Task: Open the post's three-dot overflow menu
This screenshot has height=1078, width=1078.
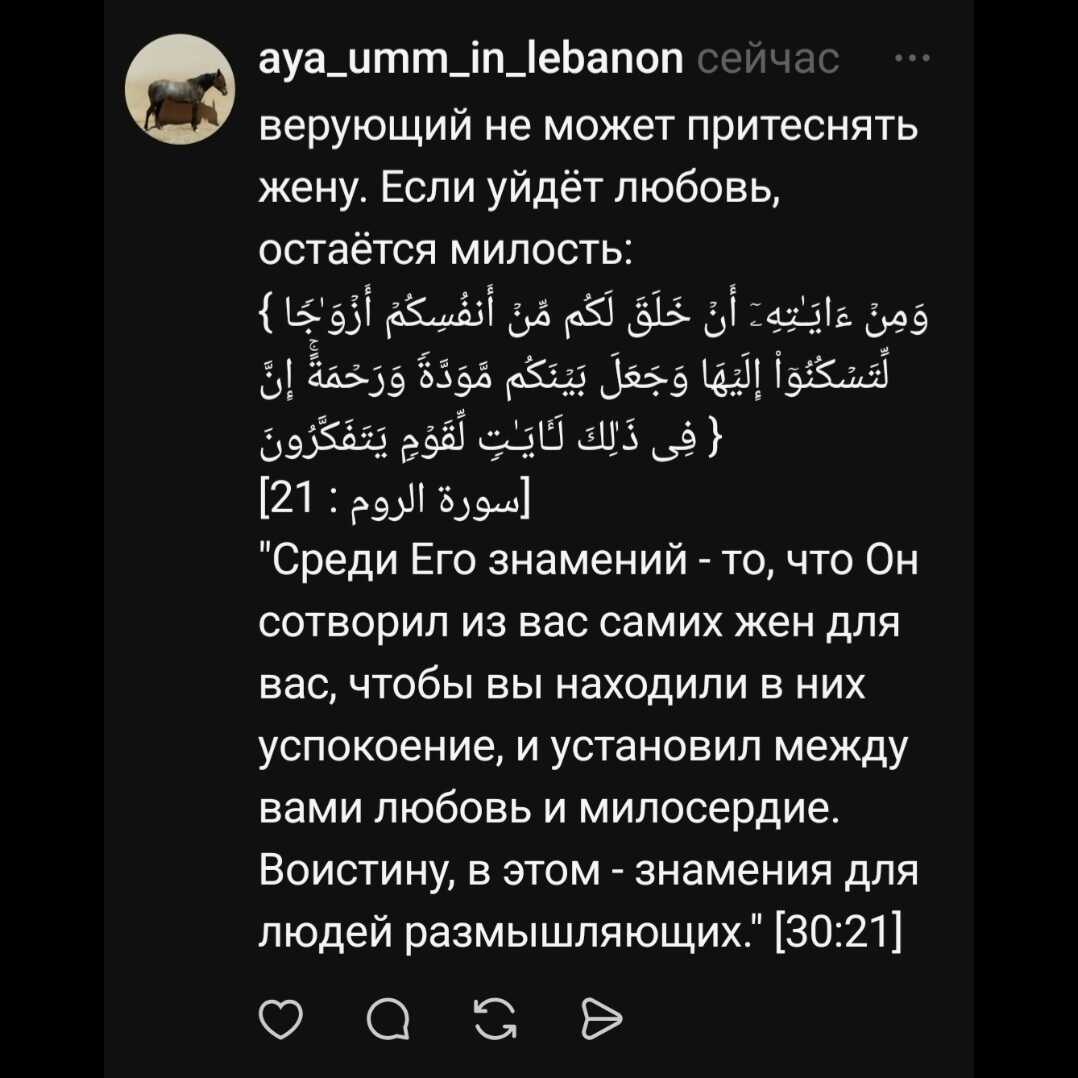Action: [x=912, y=59]
